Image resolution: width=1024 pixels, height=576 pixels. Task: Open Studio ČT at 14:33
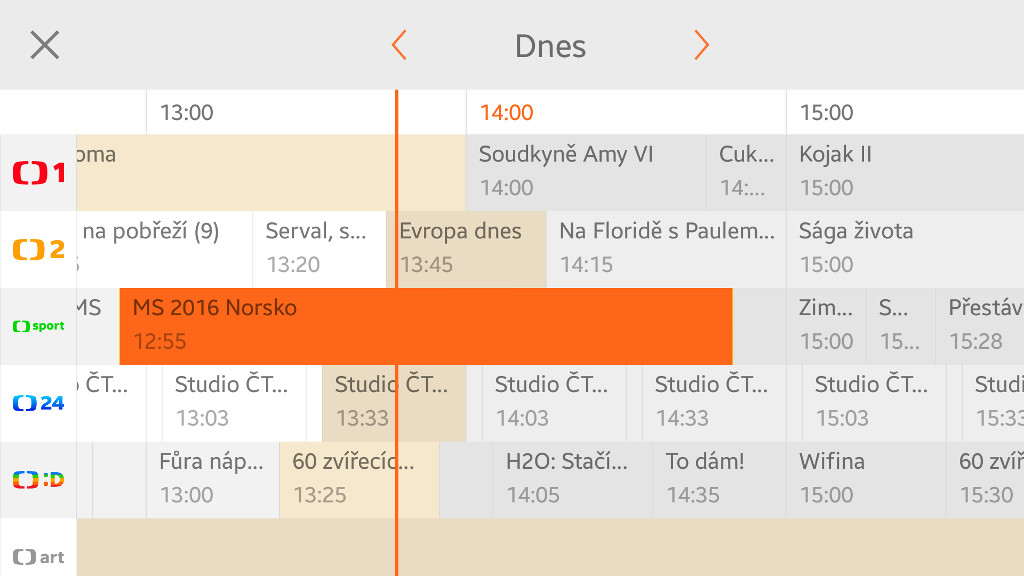click(713, 402)
